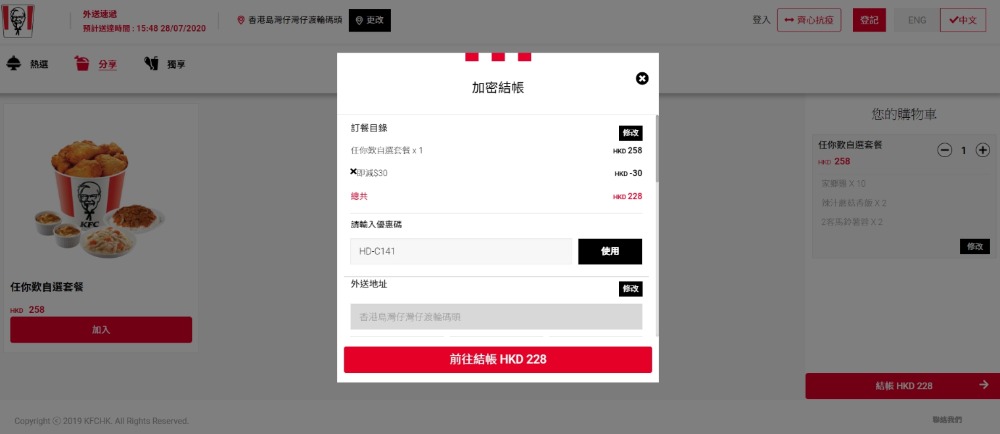The image size is (1000, 434).
Task: Tap 修改 next to 外送地址
Action: (x=630, y=289)
